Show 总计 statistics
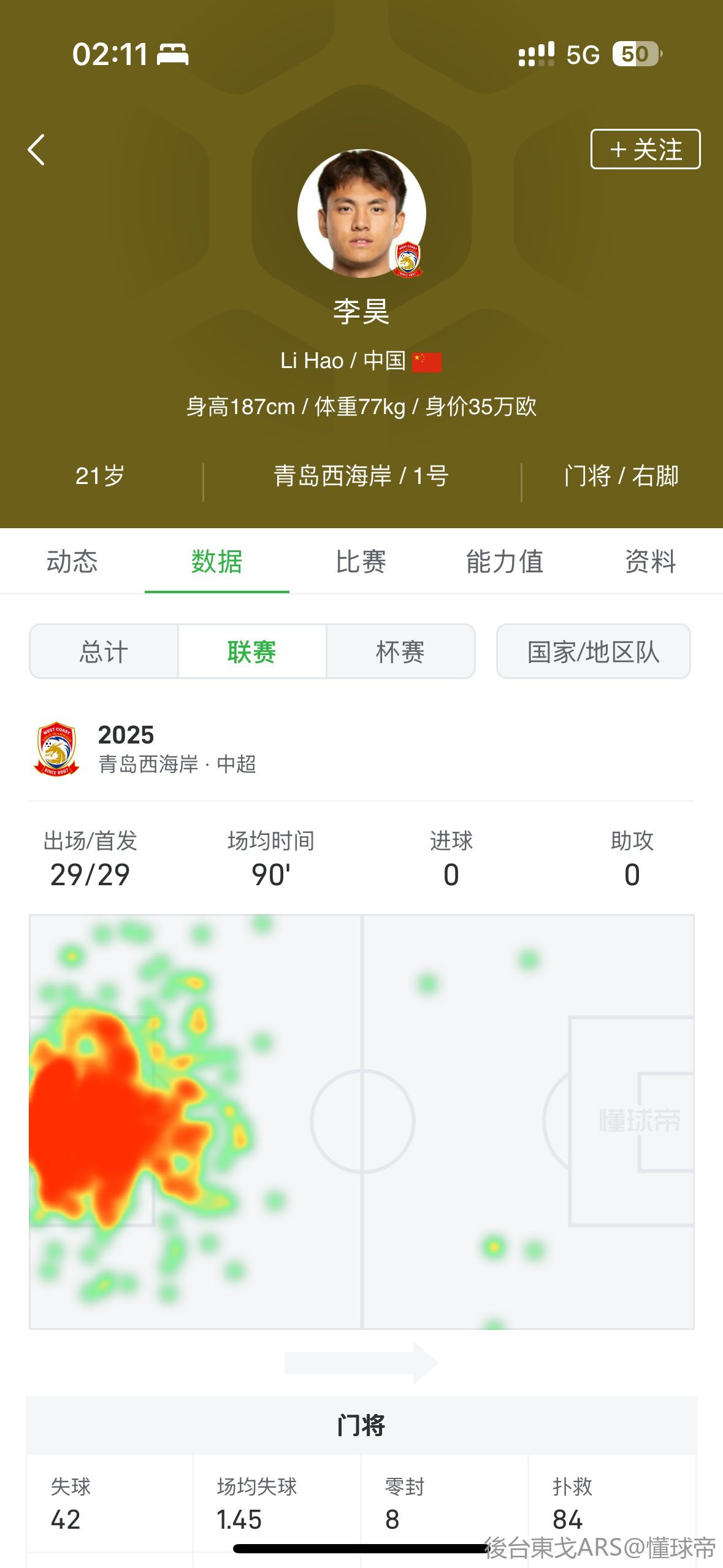The height and width of the screenshot is (1568, 723). (104, 651)
